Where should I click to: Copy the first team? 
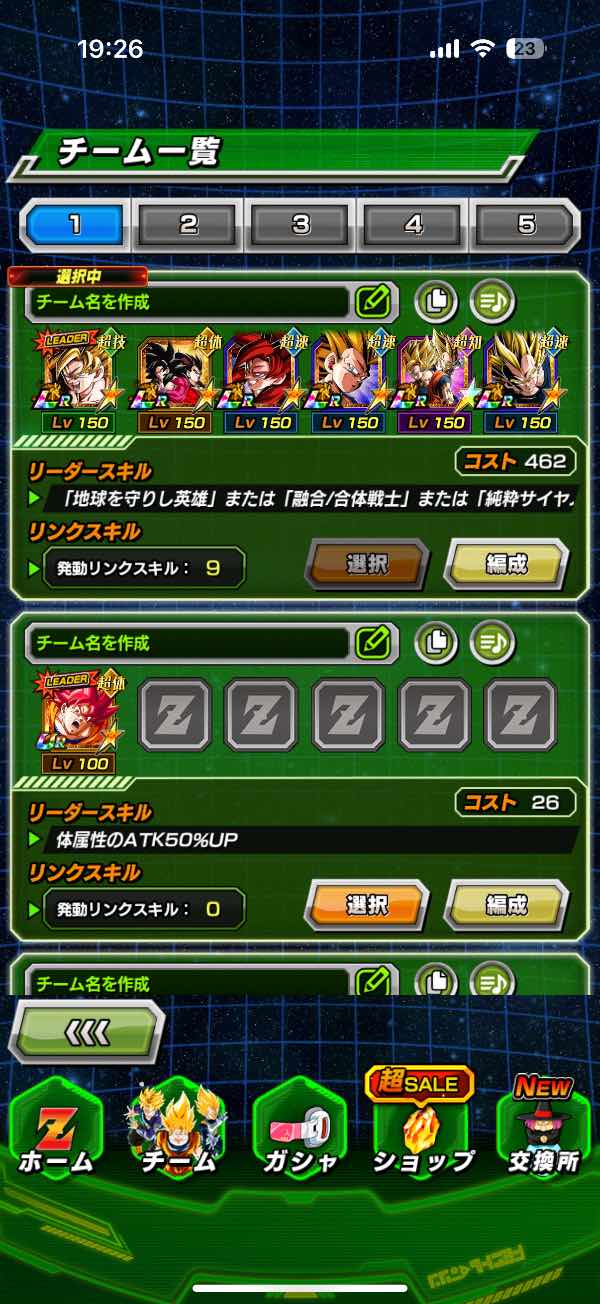coord(435,300)
